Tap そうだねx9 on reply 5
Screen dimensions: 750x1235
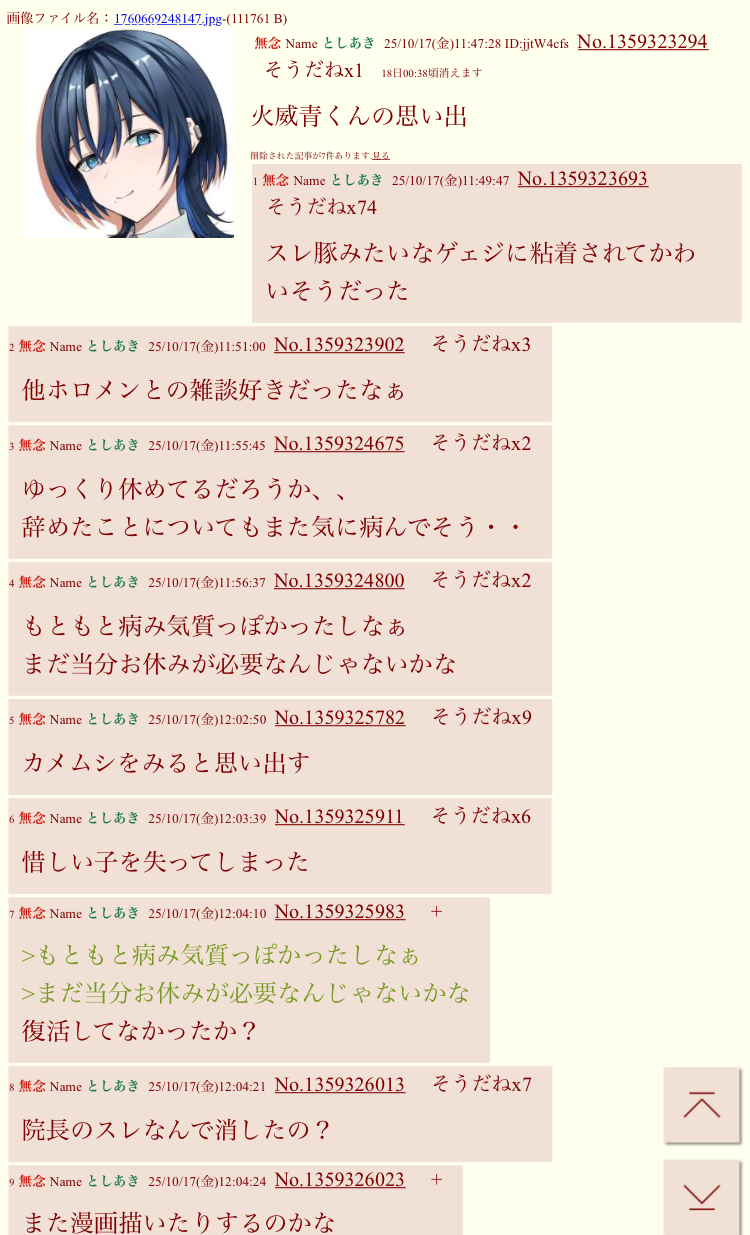[481, 717]
